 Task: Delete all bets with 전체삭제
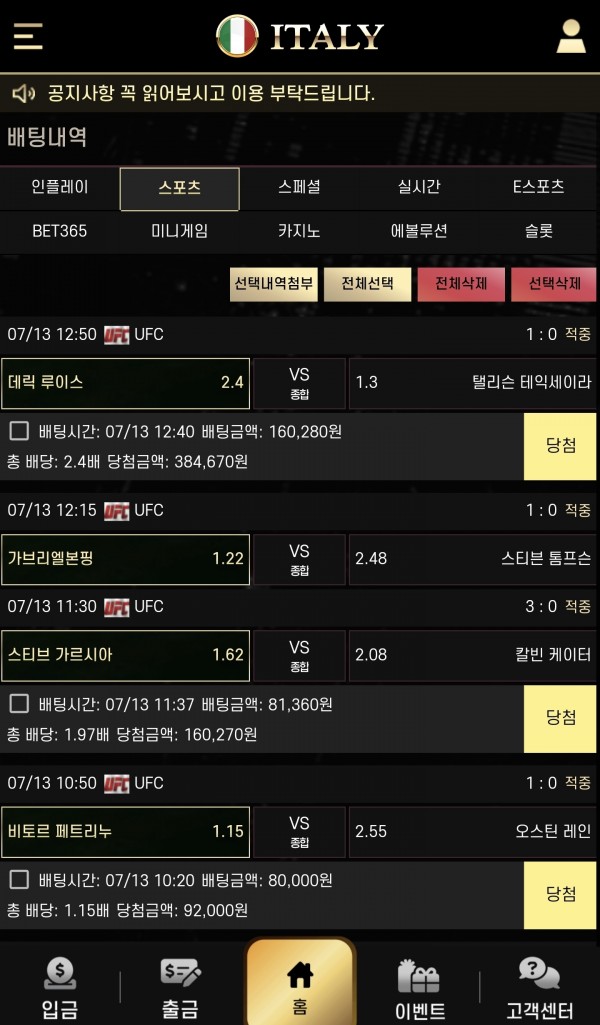pos(461,284)
